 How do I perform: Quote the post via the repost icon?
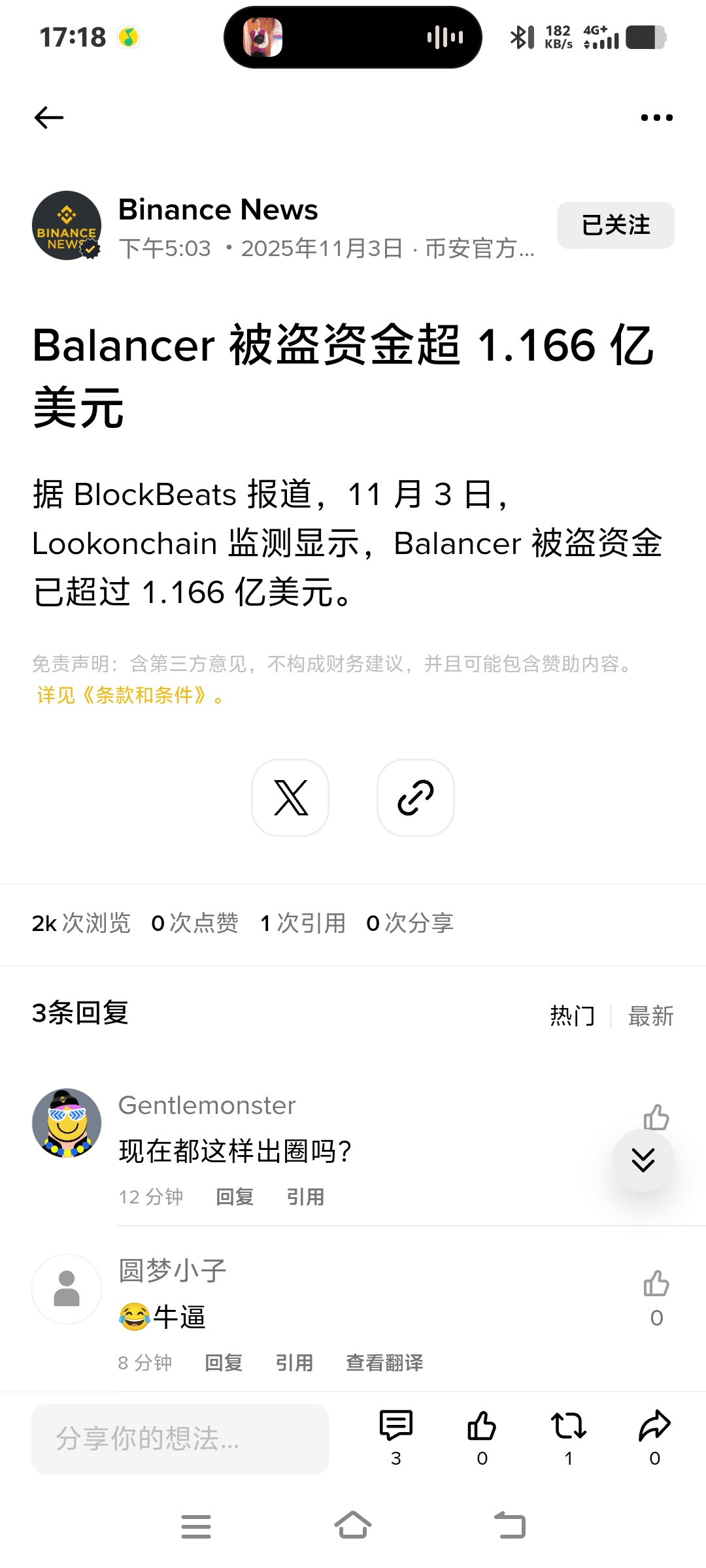point(568,1426)
